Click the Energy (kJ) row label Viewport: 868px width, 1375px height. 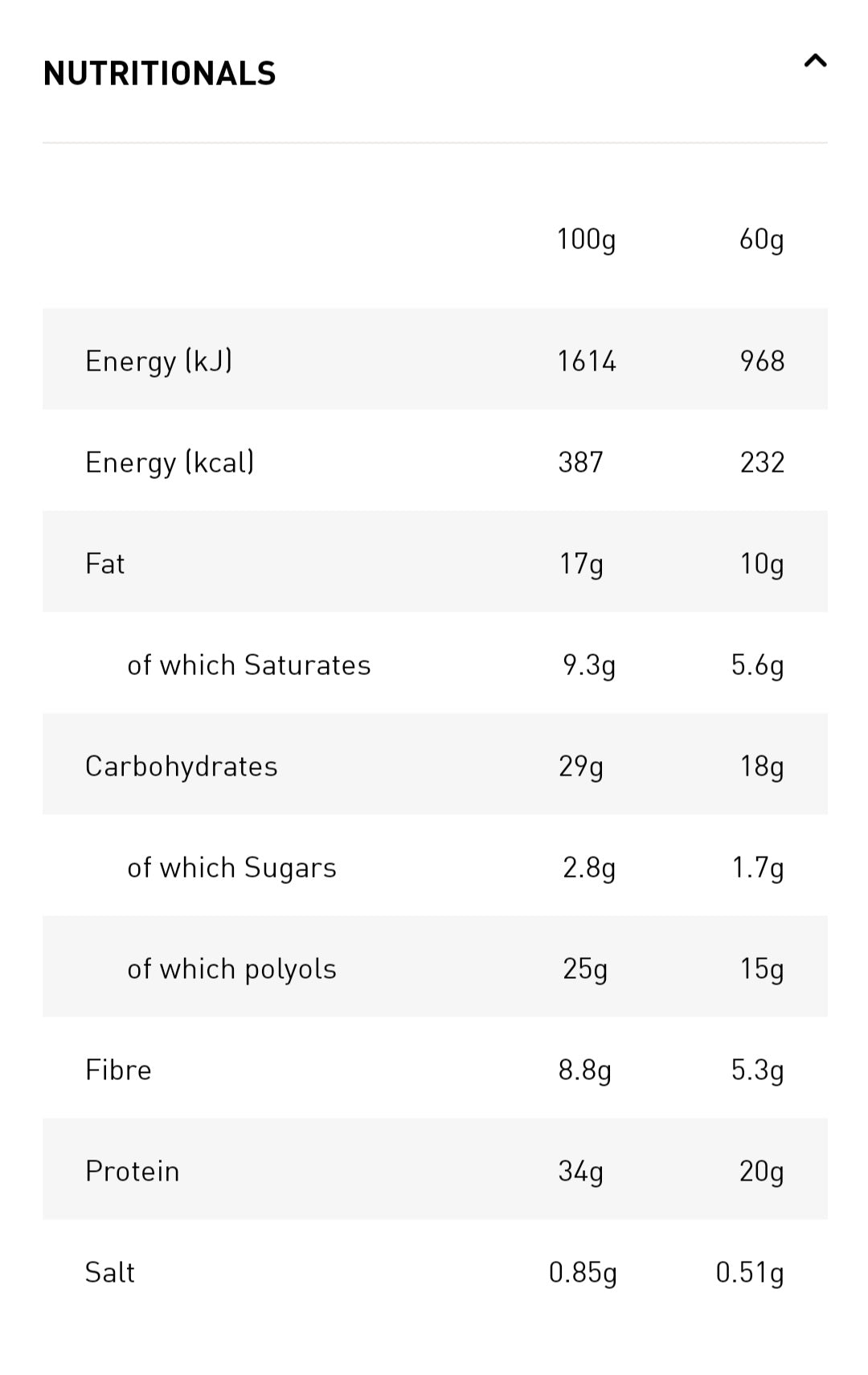coord(158,360)
